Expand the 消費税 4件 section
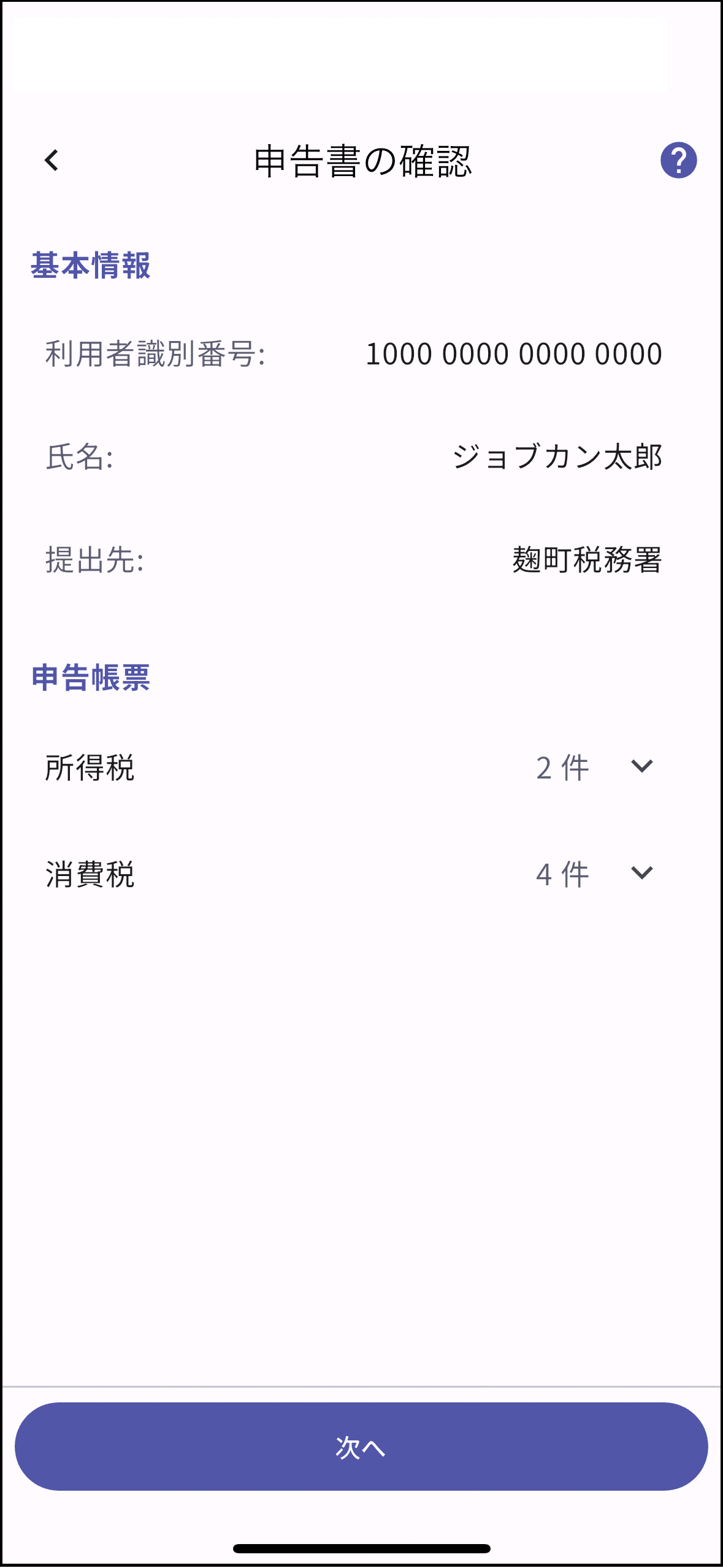The width and height of the screenshot is (723, 1568). 641,873
